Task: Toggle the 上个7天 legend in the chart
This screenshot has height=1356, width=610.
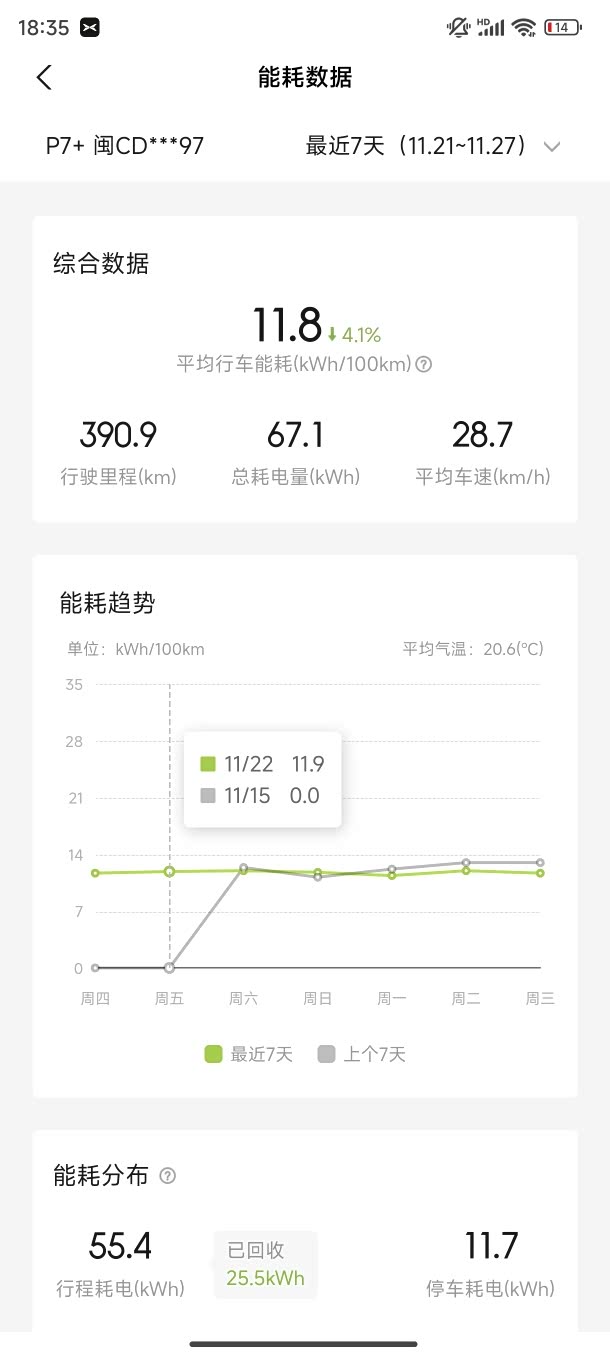Action: click(x=362, y=1054)
